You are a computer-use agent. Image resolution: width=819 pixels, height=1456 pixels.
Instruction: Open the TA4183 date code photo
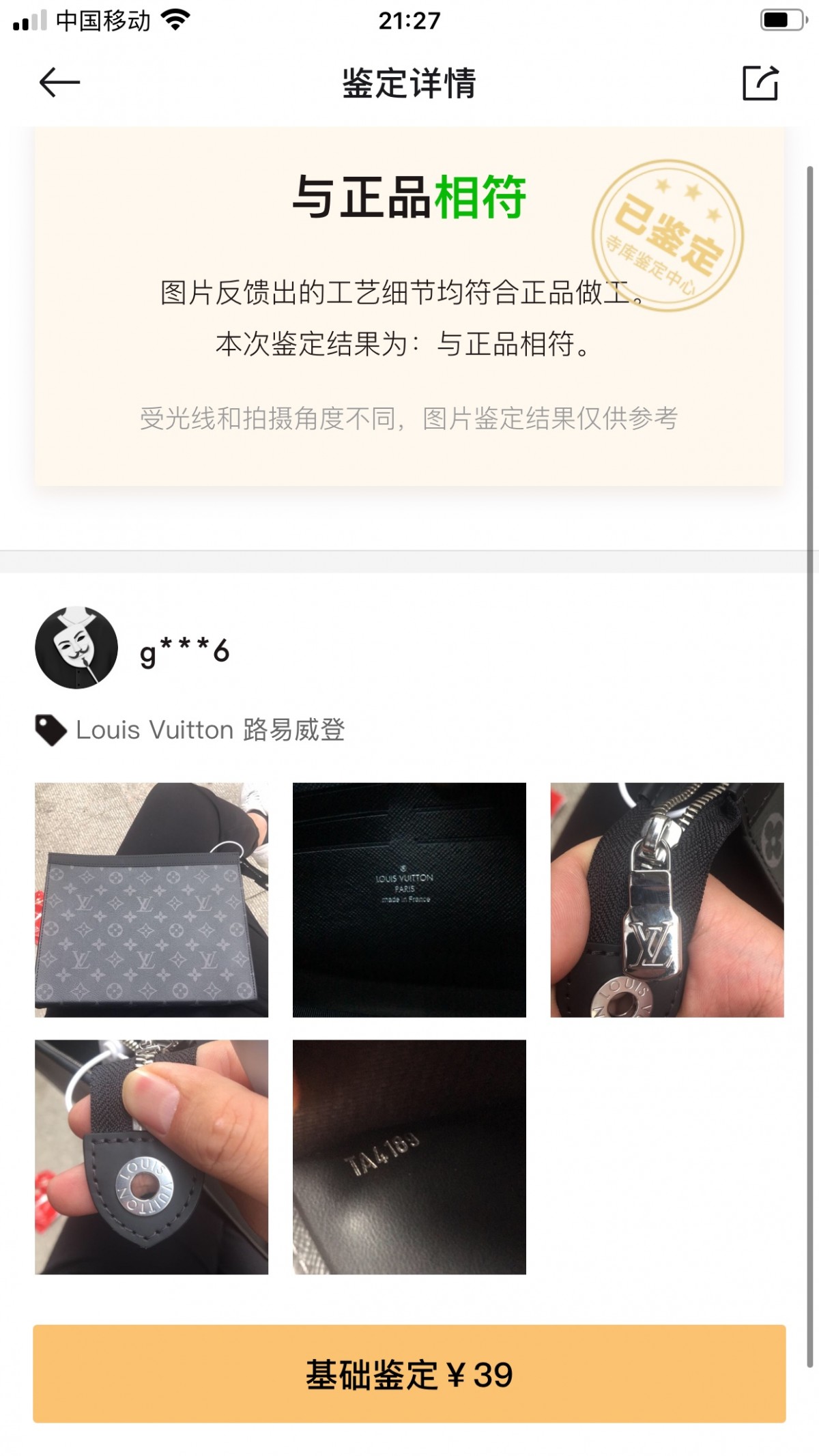click(x=409, y=1157)
